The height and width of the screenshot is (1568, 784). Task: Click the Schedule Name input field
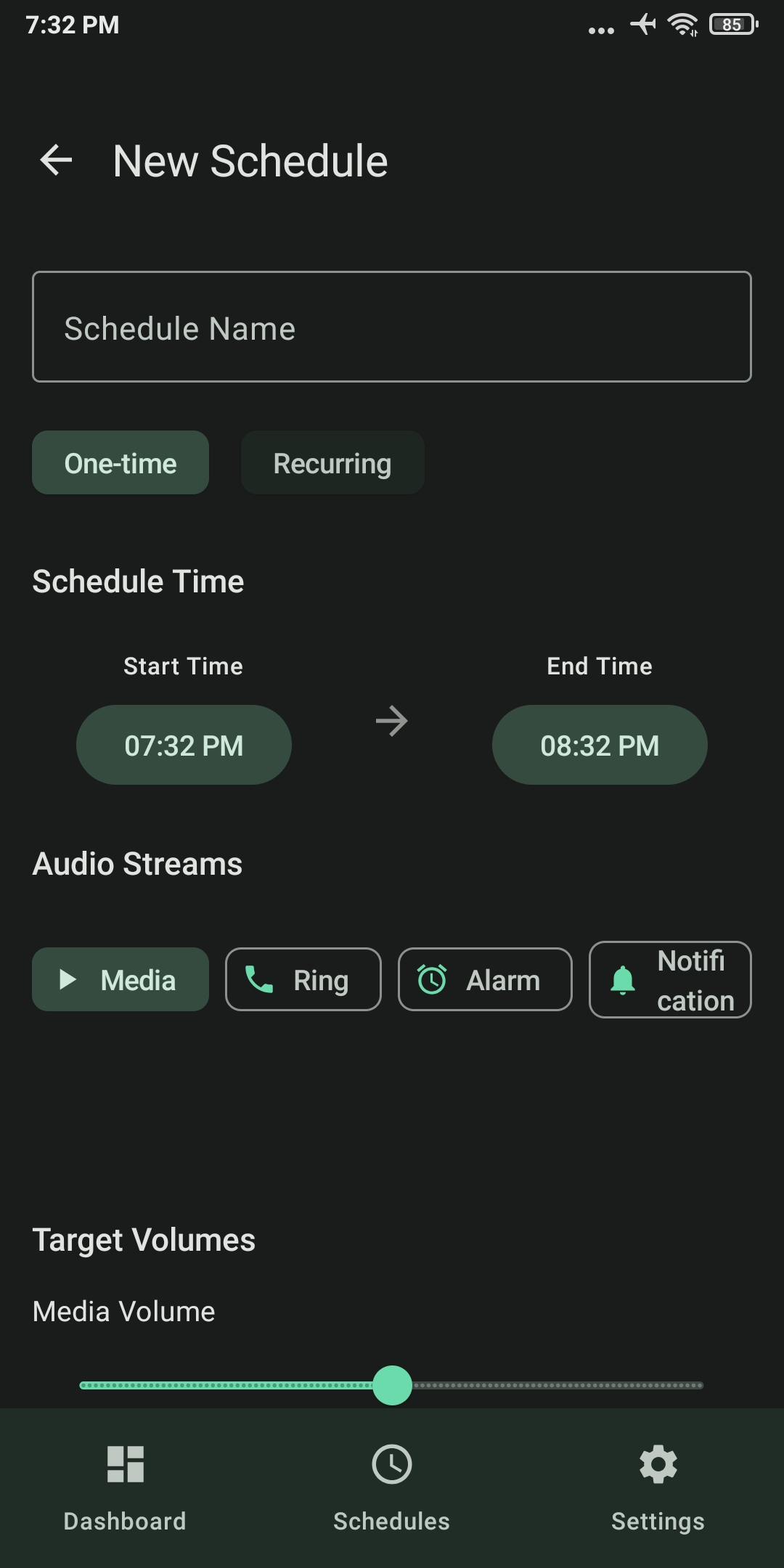[x=391, y=326]
